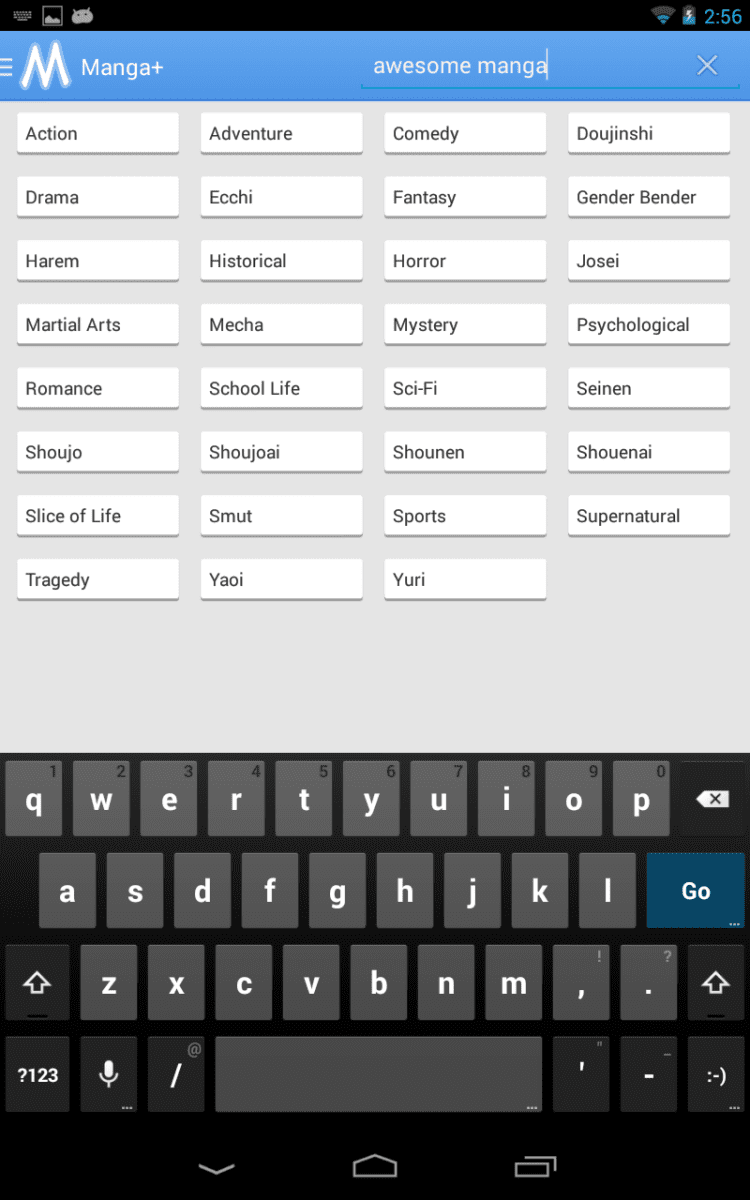This screenshot has height=1200, width=750.
Task: Open the Doujinshi genre
Action: [x=649, y=133]
